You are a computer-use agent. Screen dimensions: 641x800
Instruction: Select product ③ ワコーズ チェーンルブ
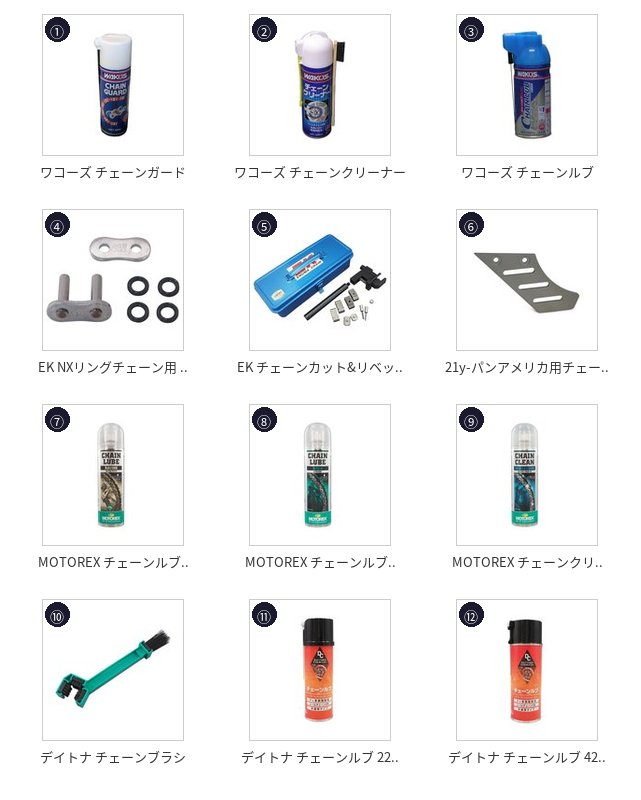click(527, 85)
